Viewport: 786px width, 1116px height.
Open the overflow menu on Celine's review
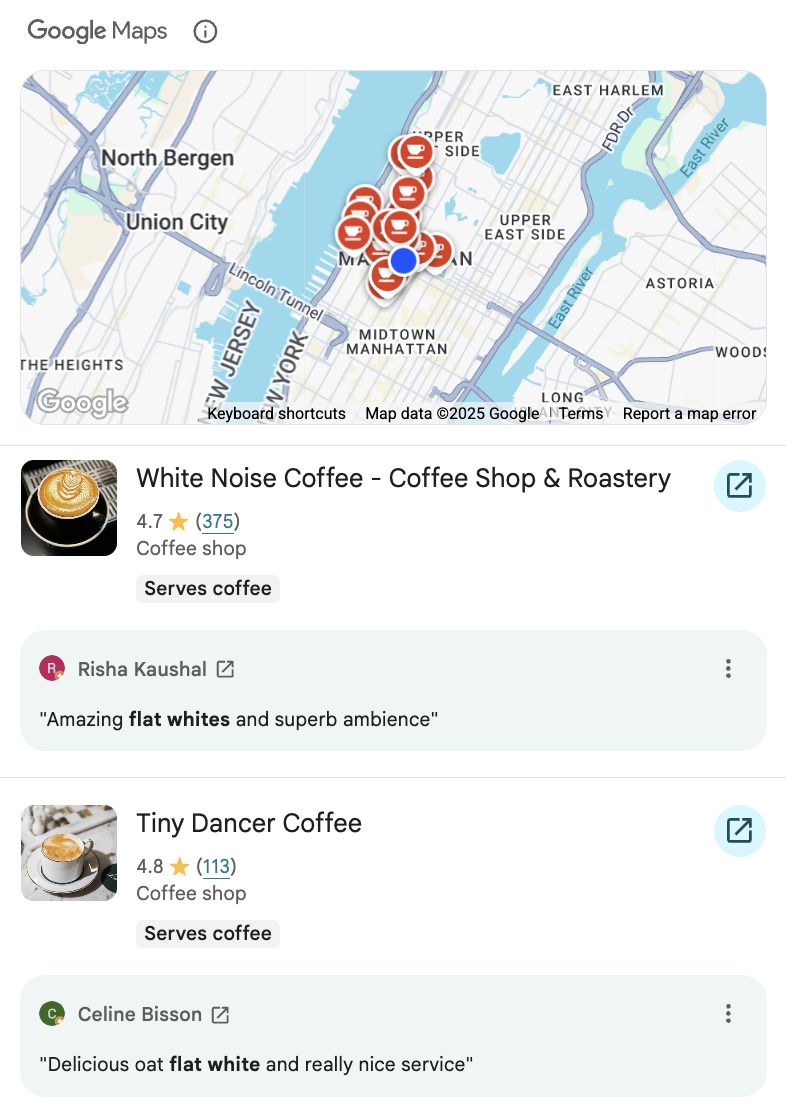click(x=728, y=1013)
